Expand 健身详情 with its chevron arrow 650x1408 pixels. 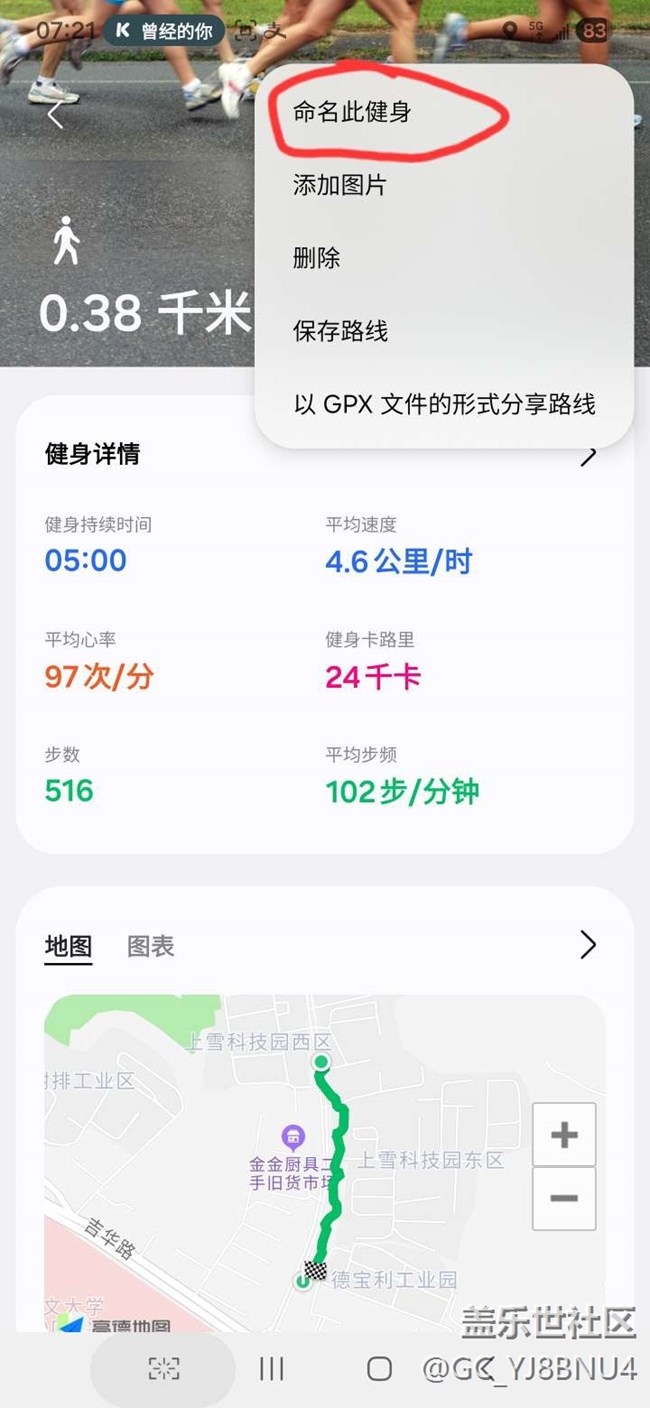click(x=589, y=457)
